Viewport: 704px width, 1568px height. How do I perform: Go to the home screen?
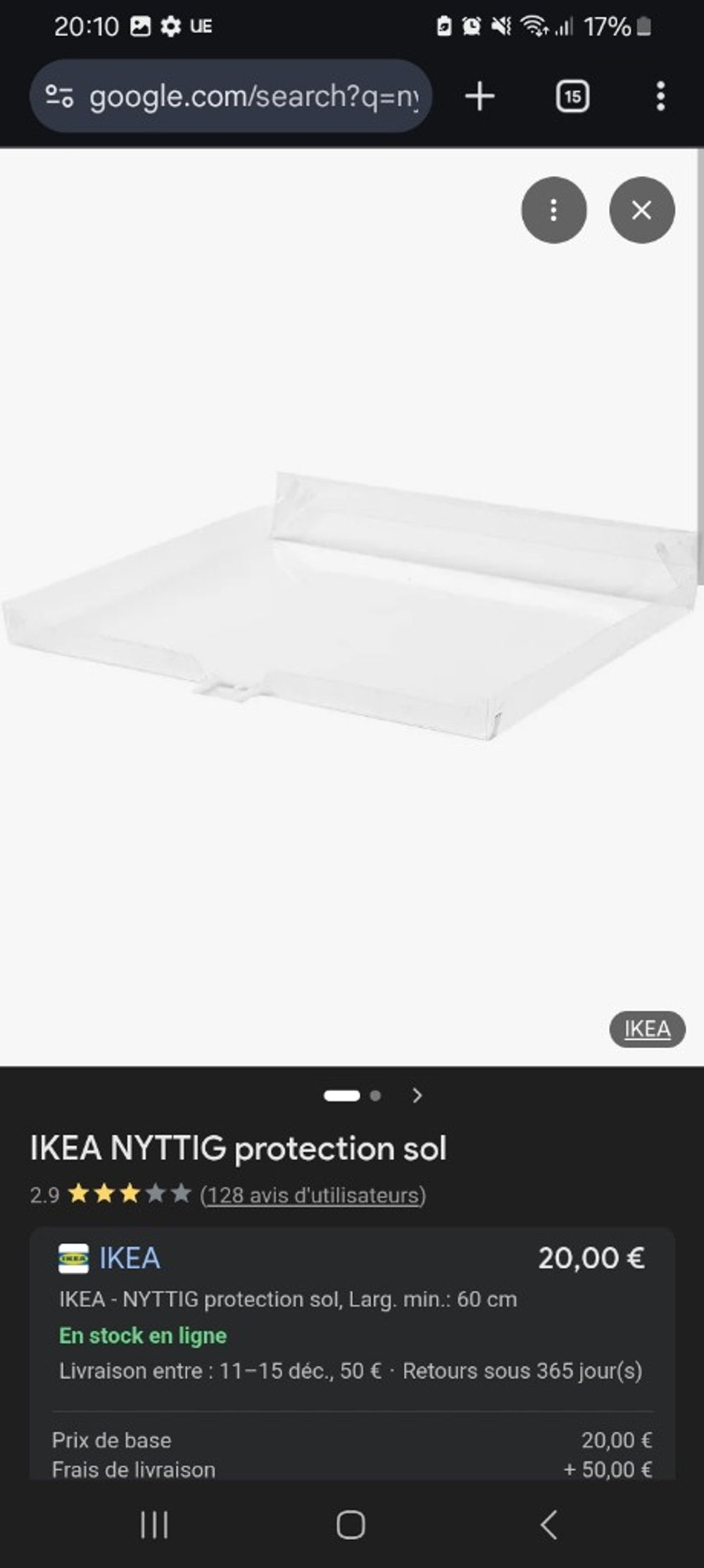[x=351, y=1525]
